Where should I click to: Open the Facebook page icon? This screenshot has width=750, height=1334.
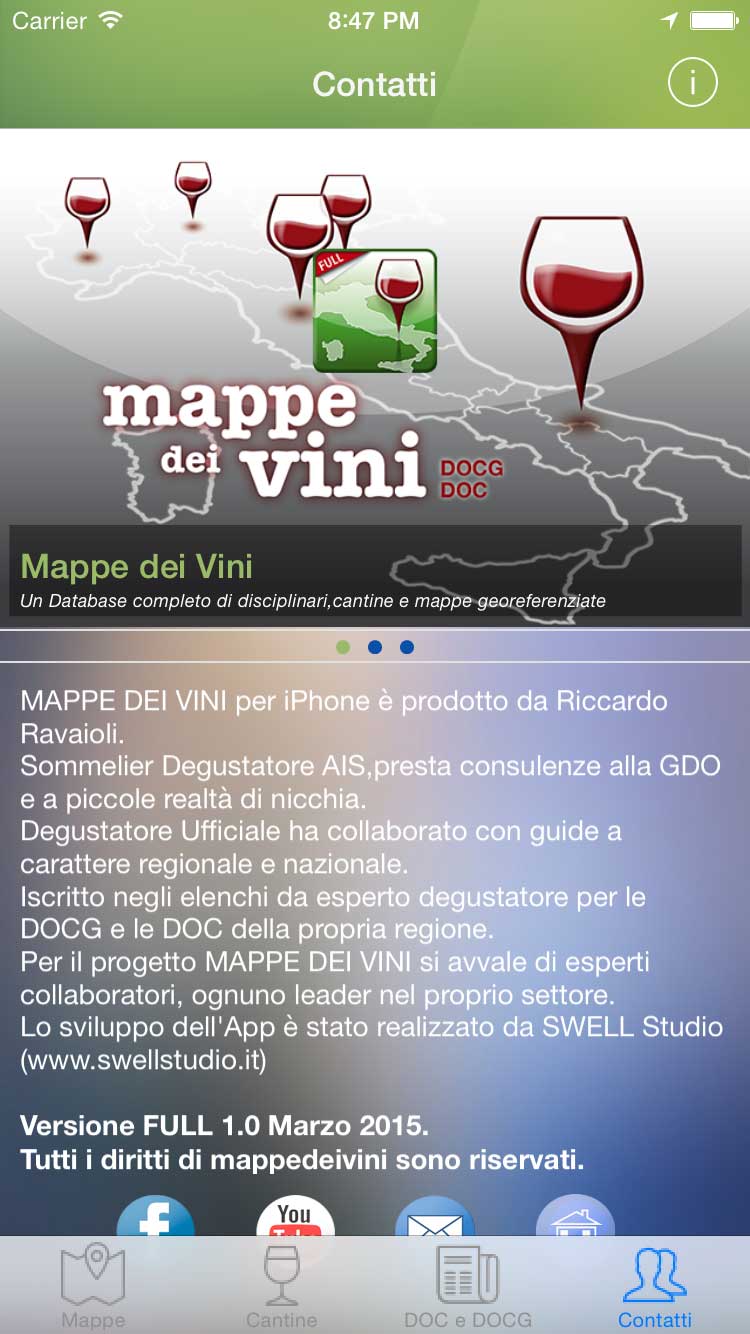click(x=156, y=1216)
